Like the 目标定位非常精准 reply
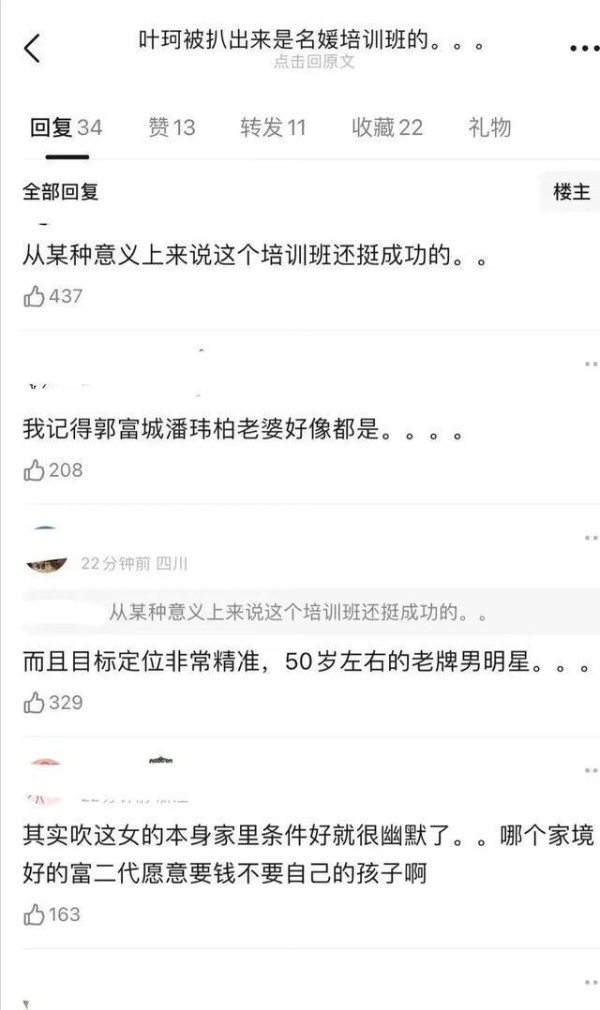The width and height of the screenshot is (600, 1010). (35, 703)
